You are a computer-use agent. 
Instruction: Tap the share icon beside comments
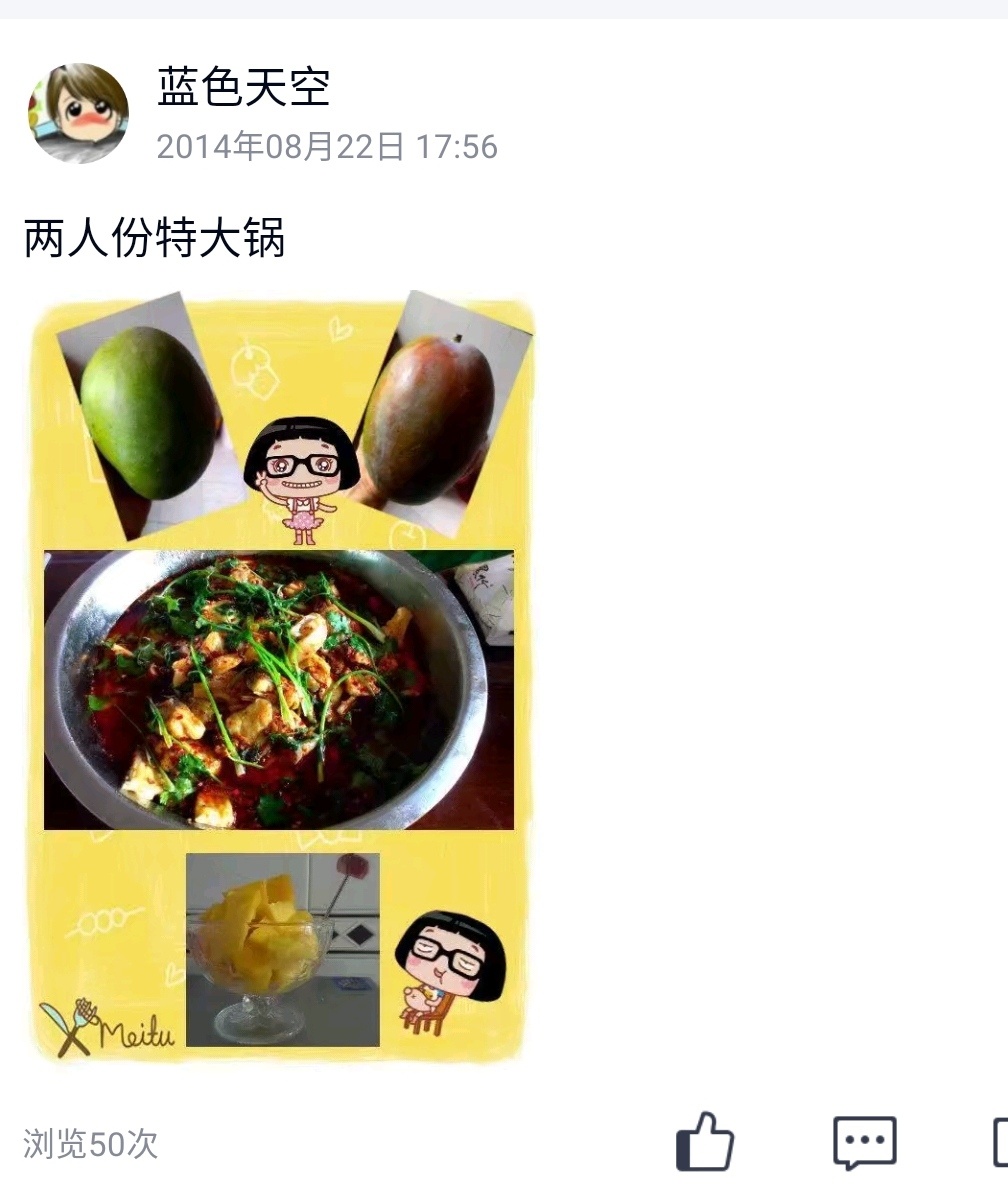(x=999, y=1141)
